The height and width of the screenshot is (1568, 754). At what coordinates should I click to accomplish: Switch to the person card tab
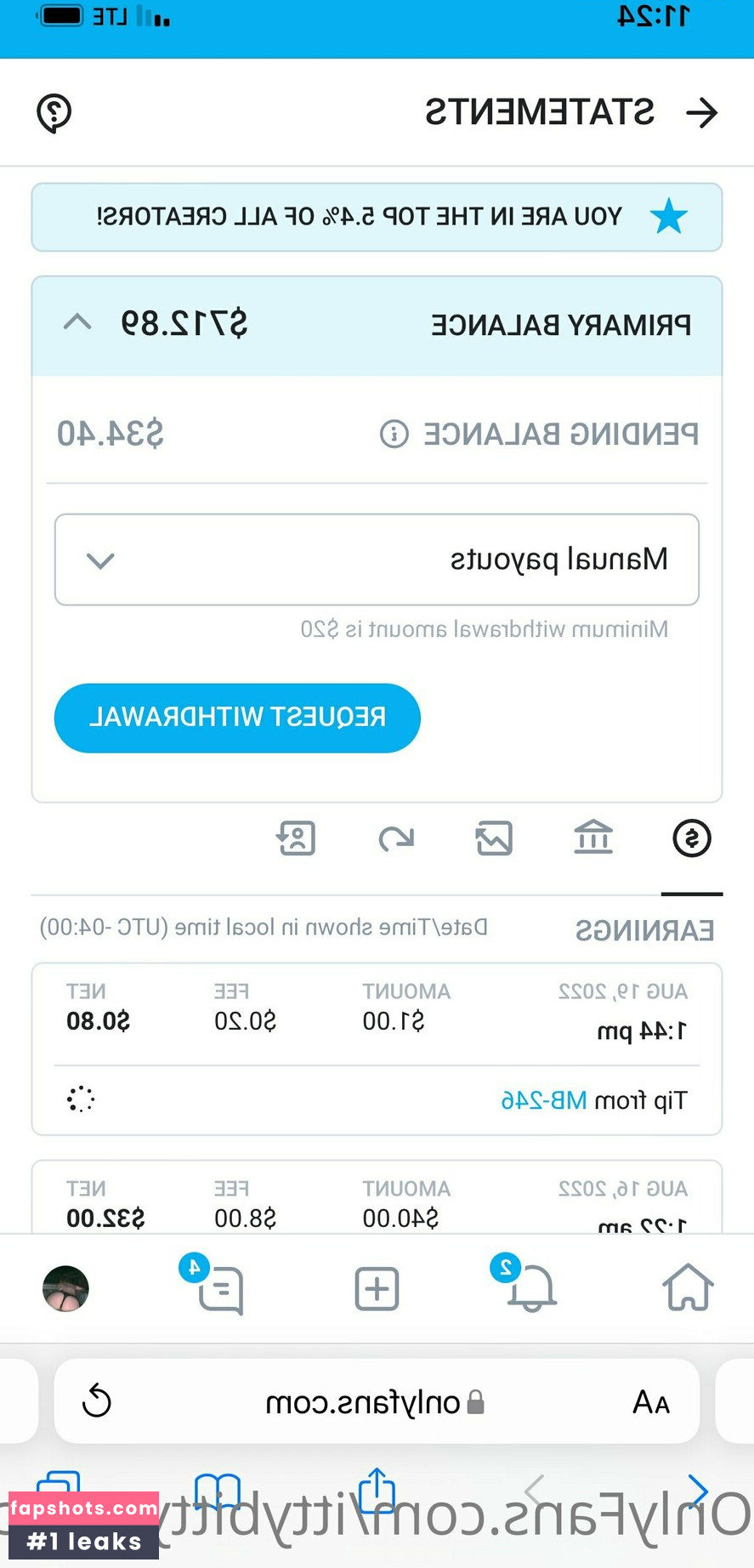pos(297,839)
